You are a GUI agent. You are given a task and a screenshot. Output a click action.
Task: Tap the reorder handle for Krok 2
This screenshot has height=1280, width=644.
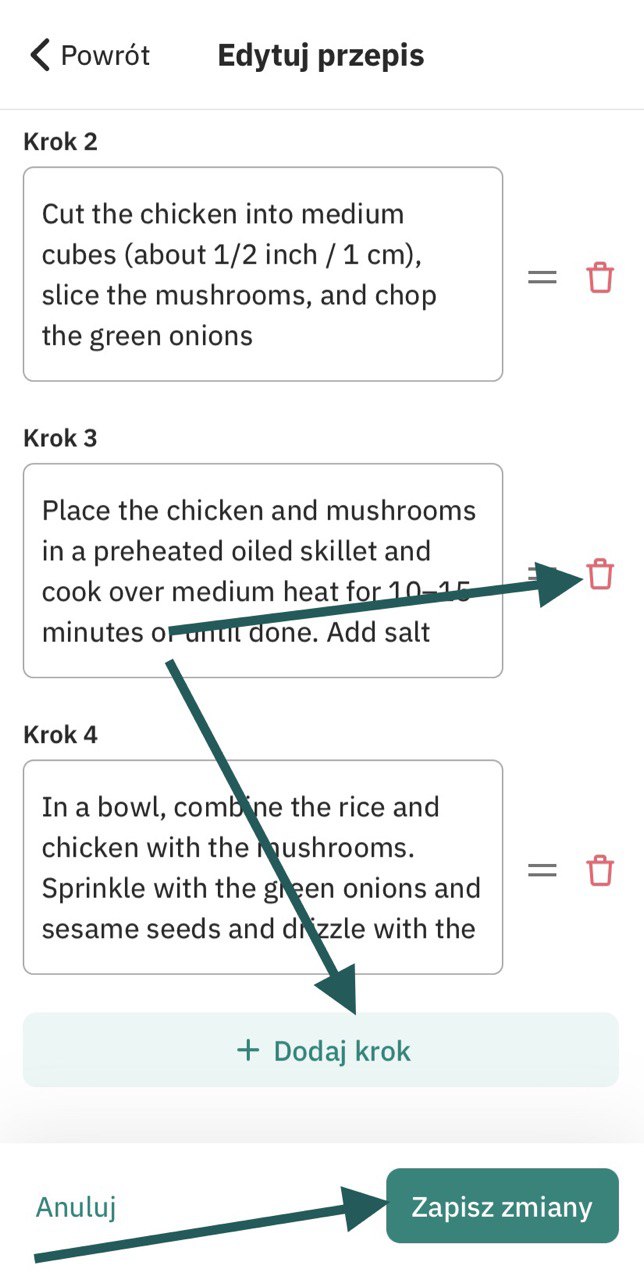coord(542,277)
